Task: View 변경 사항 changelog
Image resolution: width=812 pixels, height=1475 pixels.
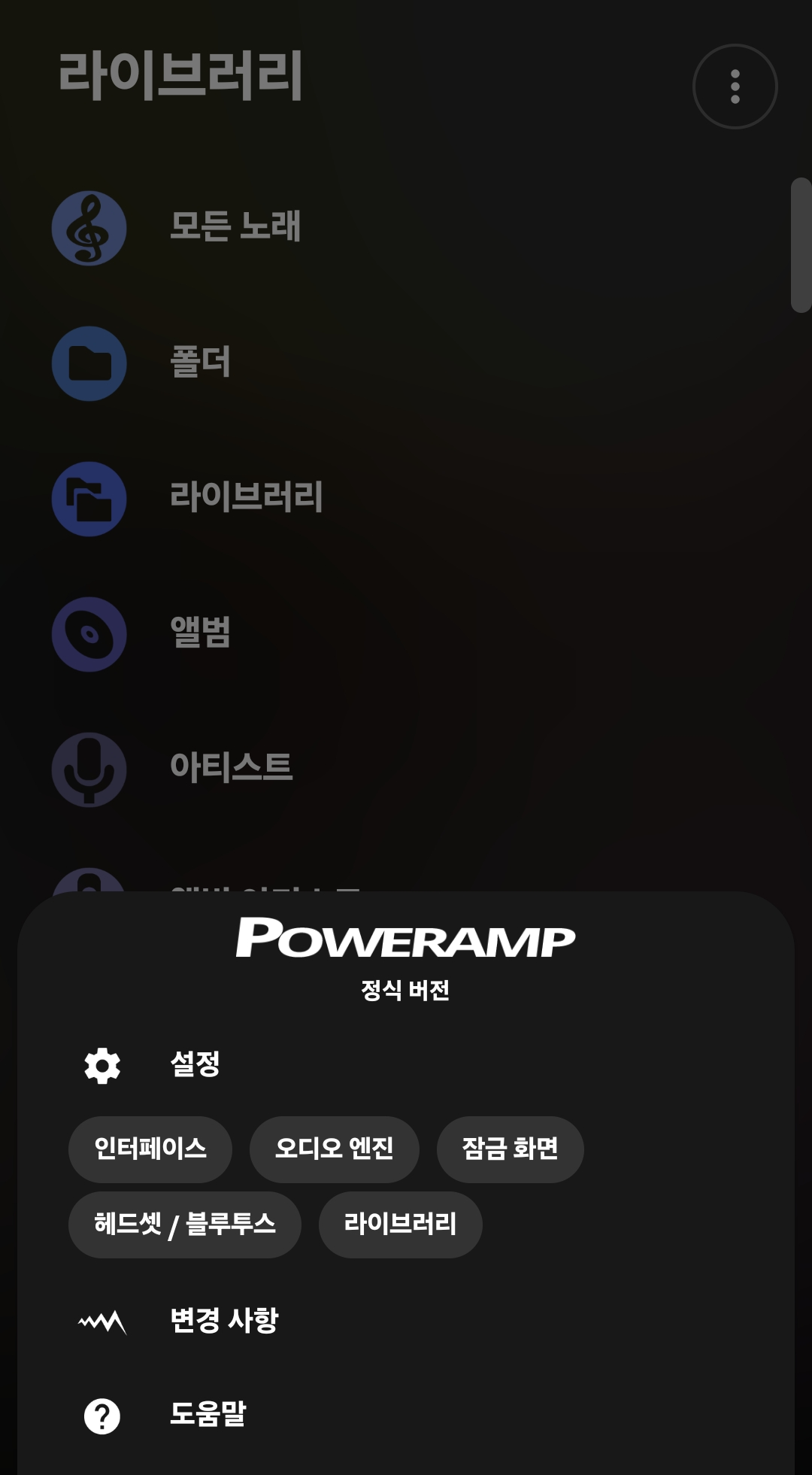Action: [x=406, y=1321]
